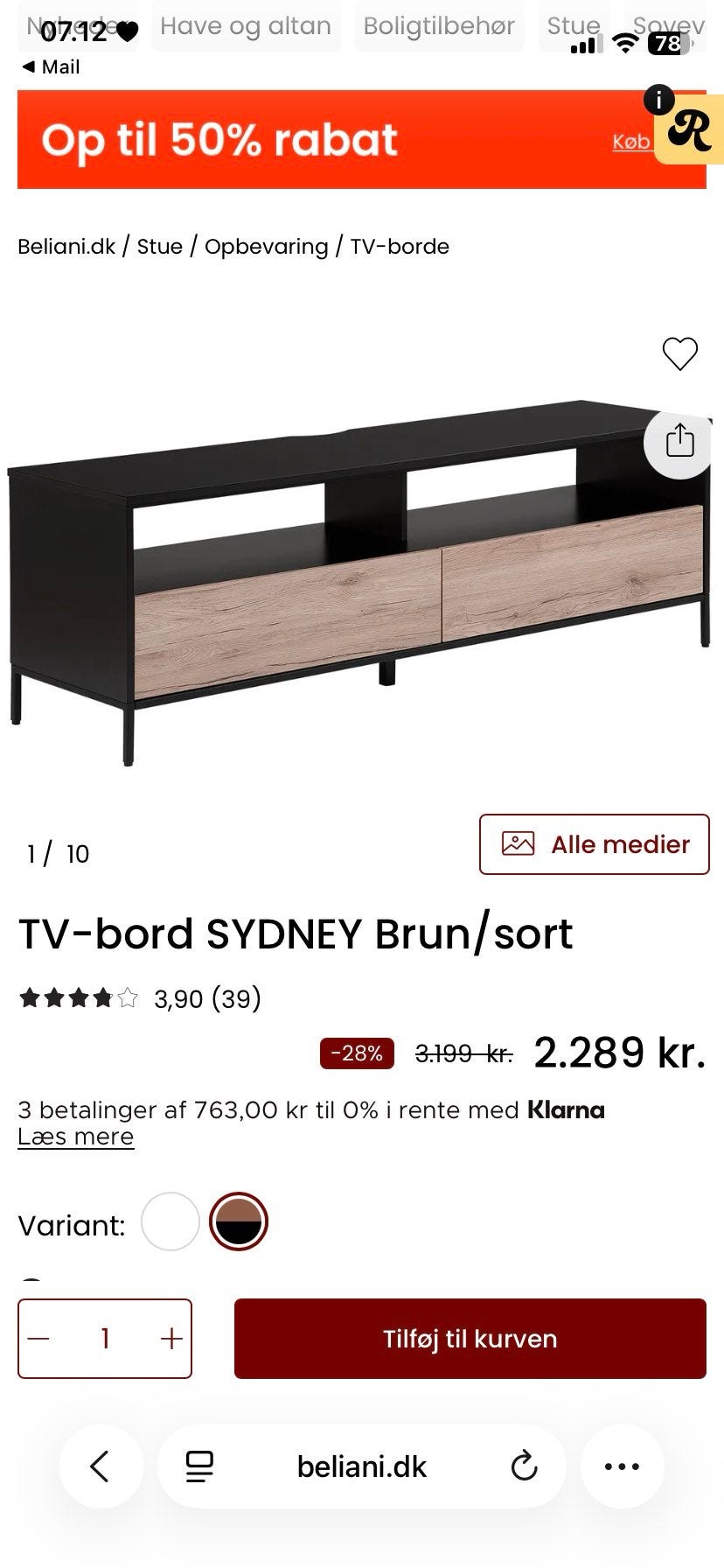Tap Tilføj til kurven button
The image size is (724, 1568).
470,1339
